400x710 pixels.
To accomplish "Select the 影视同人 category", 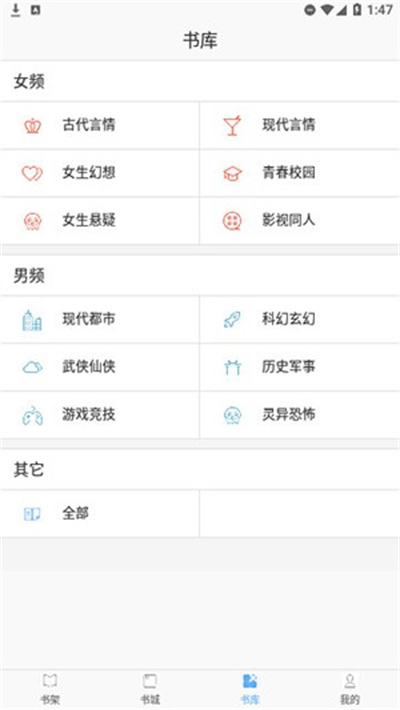I will tap(300, 221).
